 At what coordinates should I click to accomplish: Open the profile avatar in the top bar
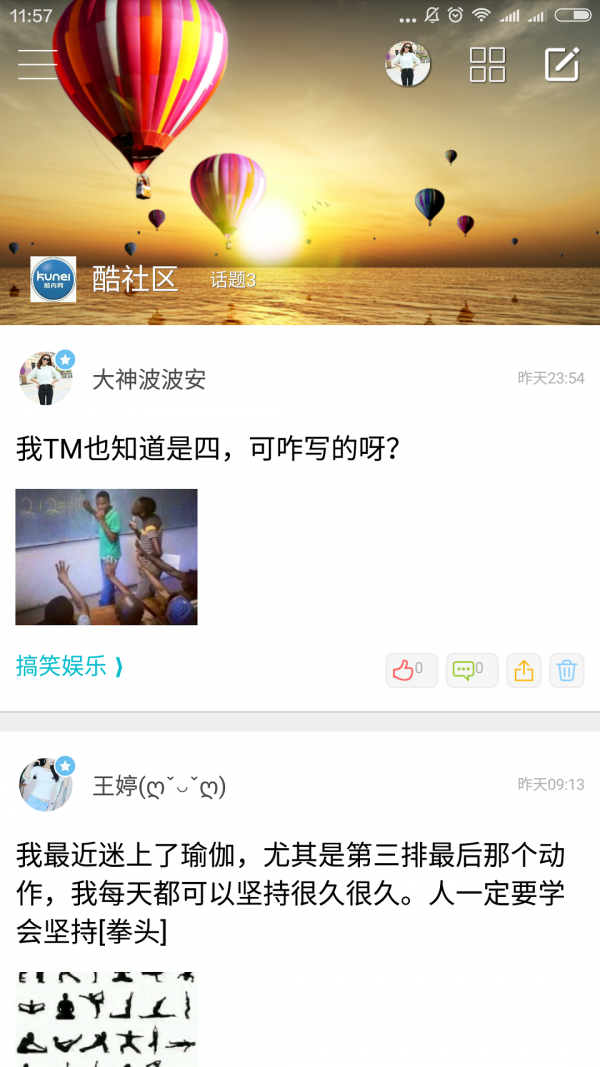pyautogui.click(x=408, y=64)
